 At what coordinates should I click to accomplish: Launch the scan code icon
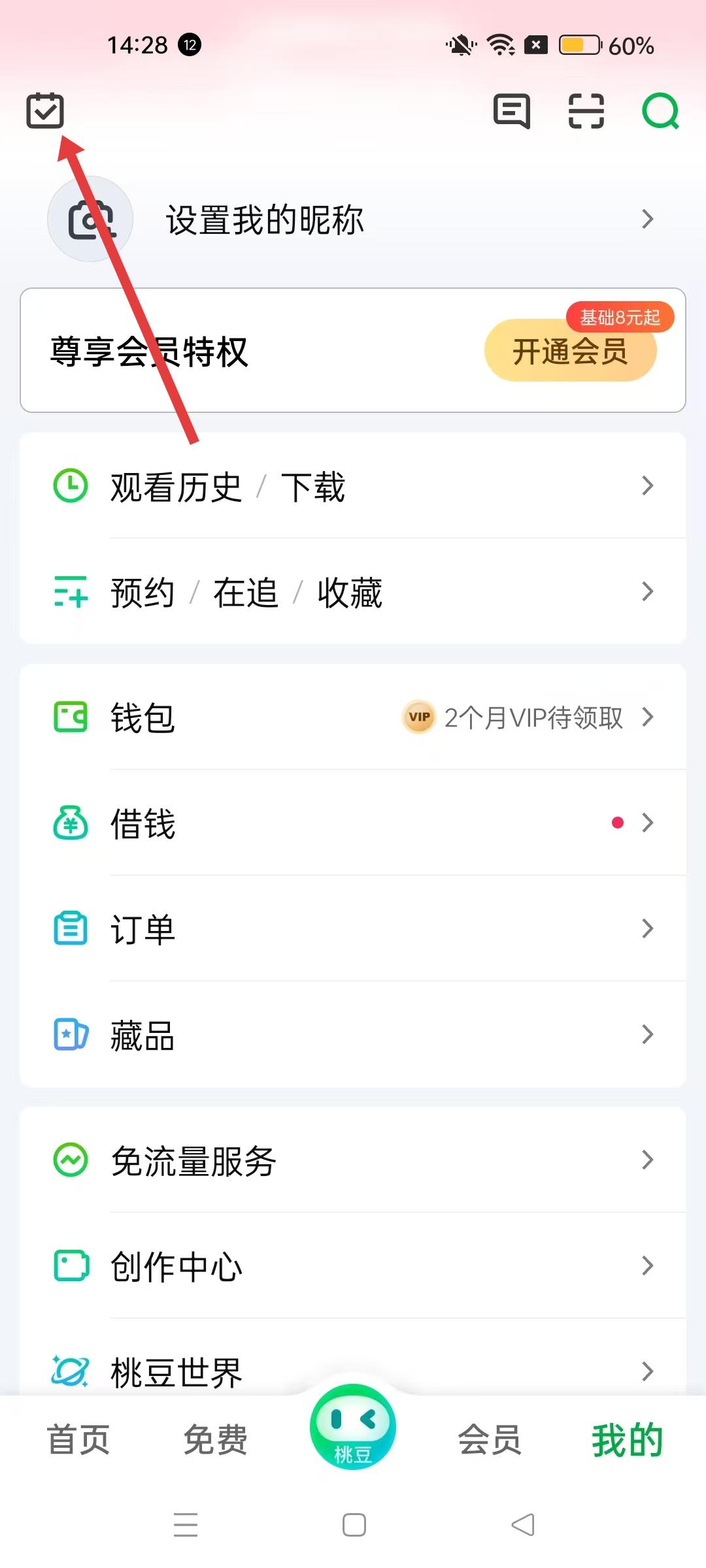[586, 110]
